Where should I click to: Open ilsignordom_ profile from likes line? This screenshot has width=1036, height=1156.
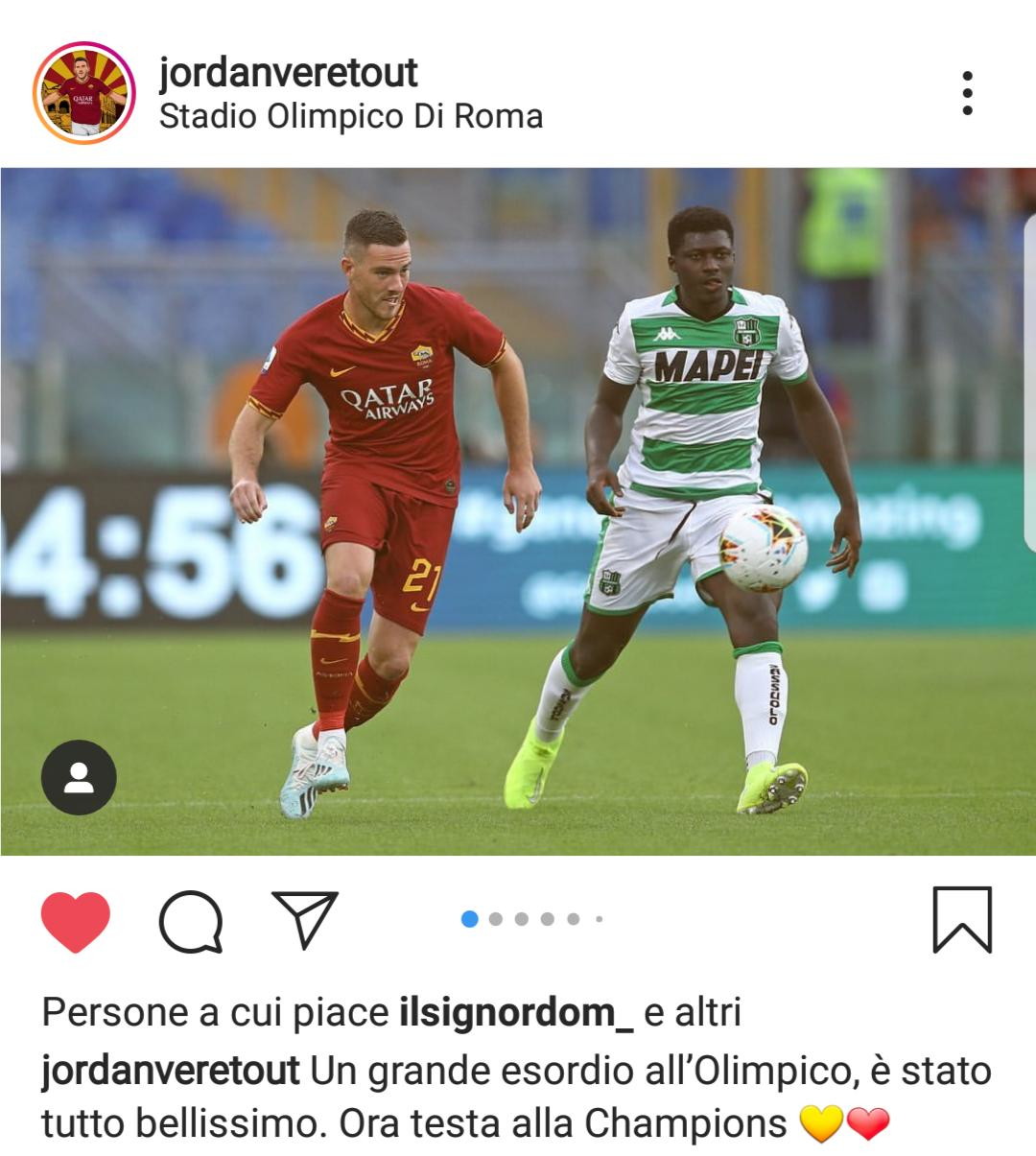click(x=515, y=1013)
